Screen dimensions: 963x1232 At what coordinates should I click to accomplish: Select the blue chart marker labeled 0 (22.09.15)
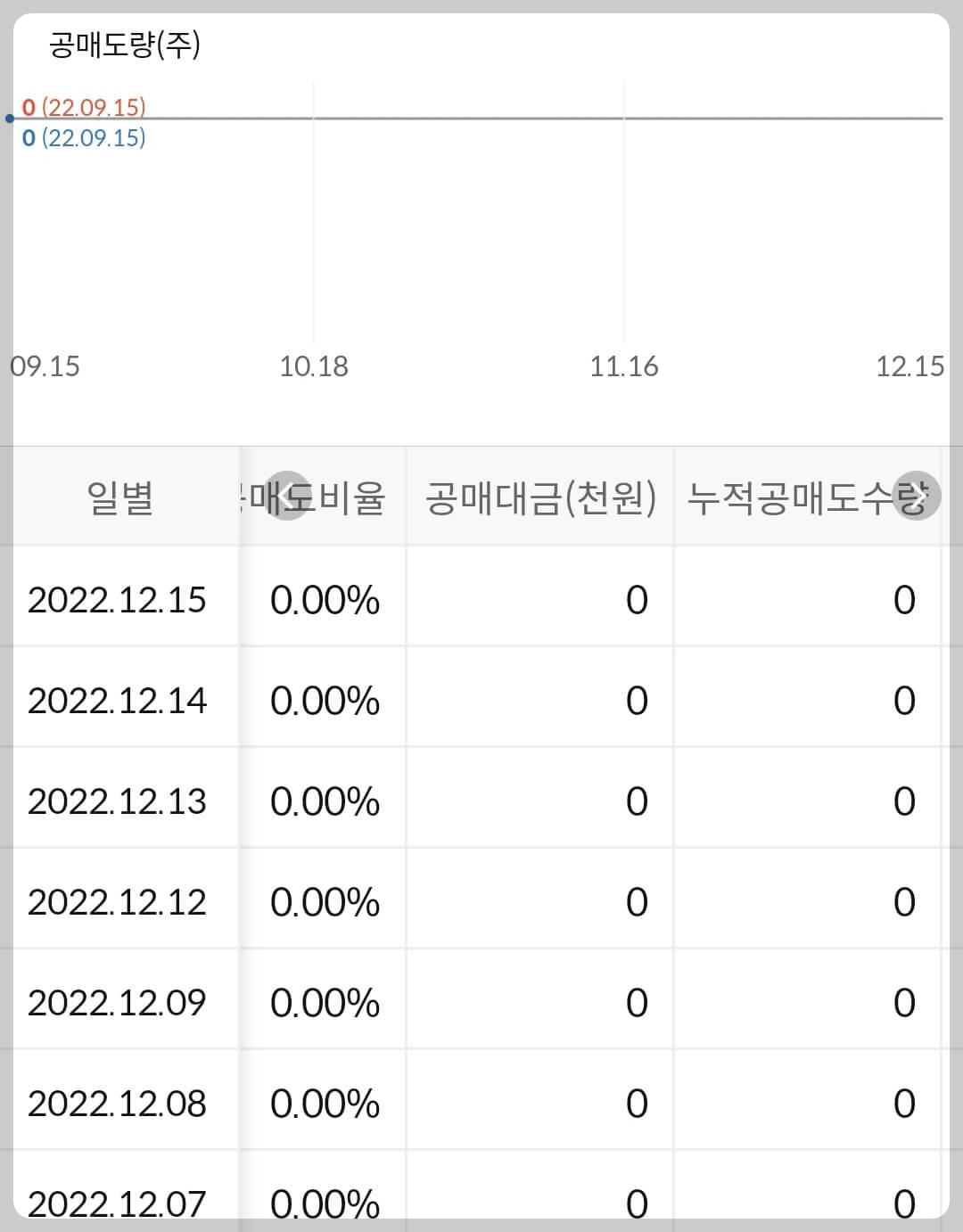point(83,138)
